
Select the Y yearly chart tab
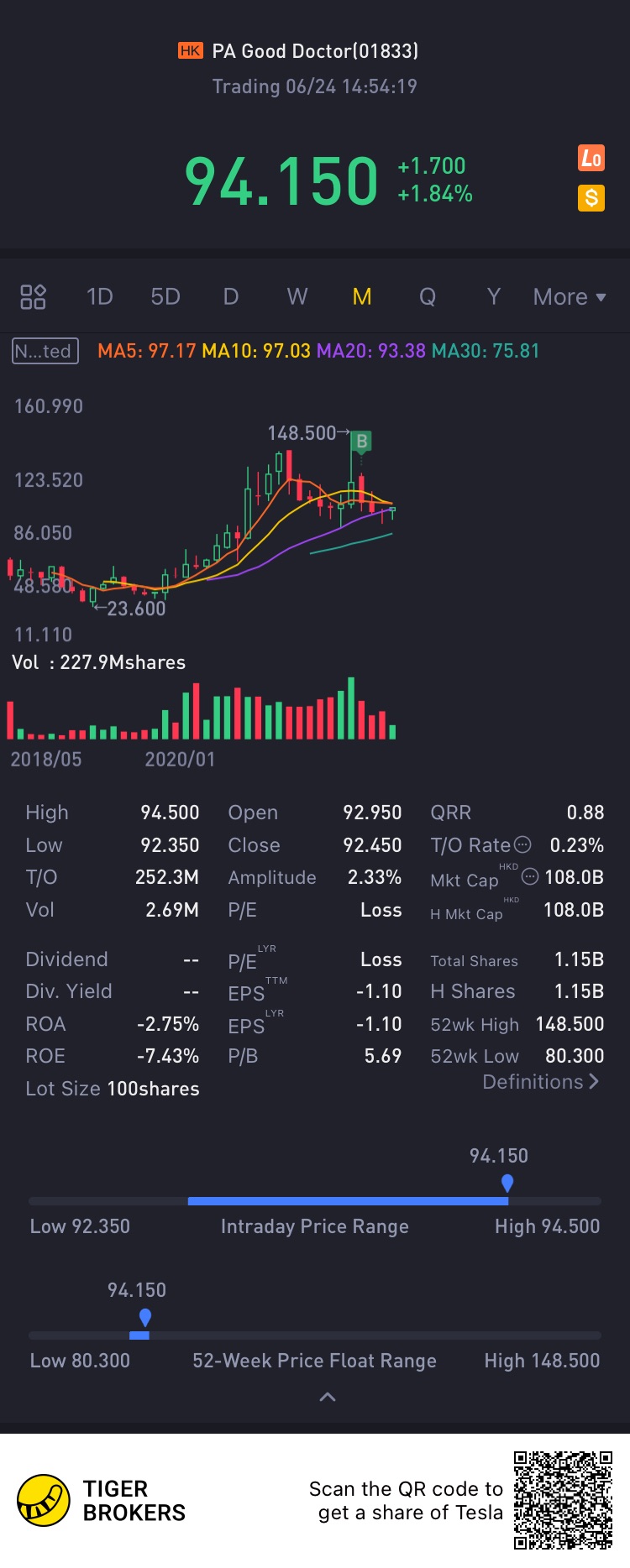(x=494, y=297)
